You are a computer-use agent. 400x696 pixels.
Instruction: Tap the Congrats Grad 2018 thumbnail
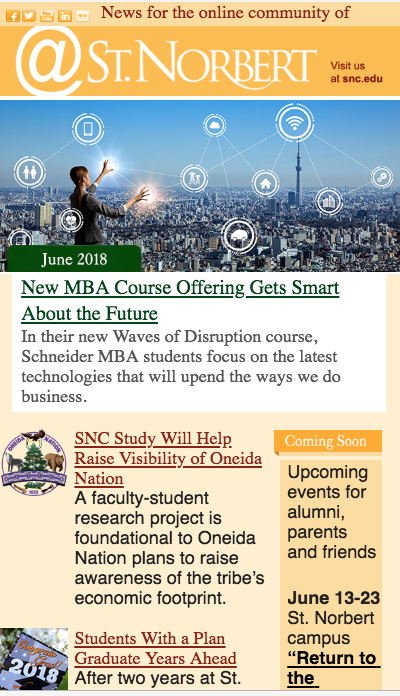pos(34,659)
